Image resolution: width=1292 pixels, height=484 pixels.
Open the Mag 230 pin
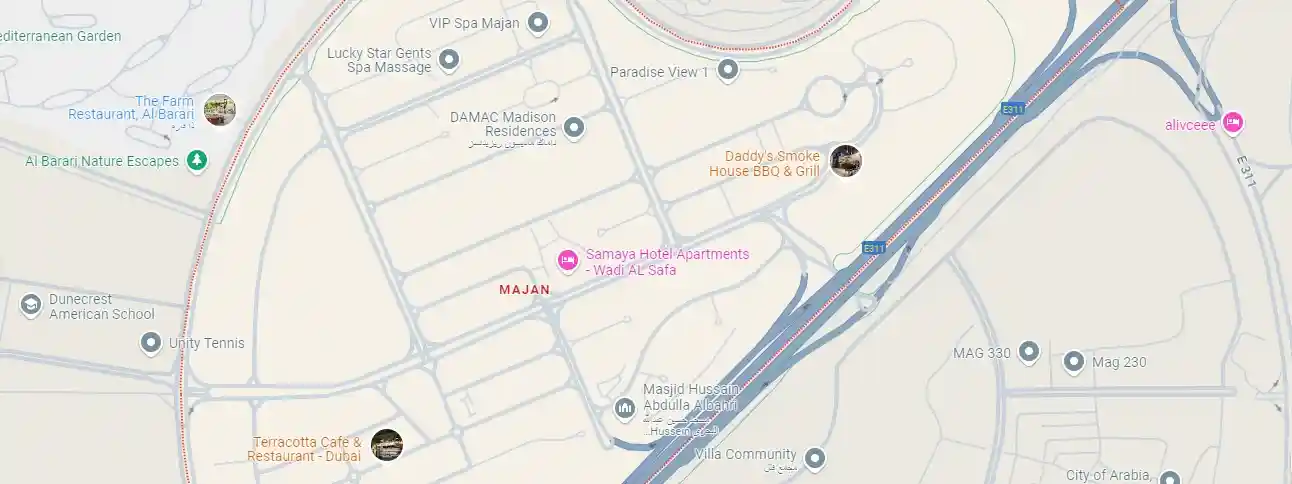point(1073,362)
